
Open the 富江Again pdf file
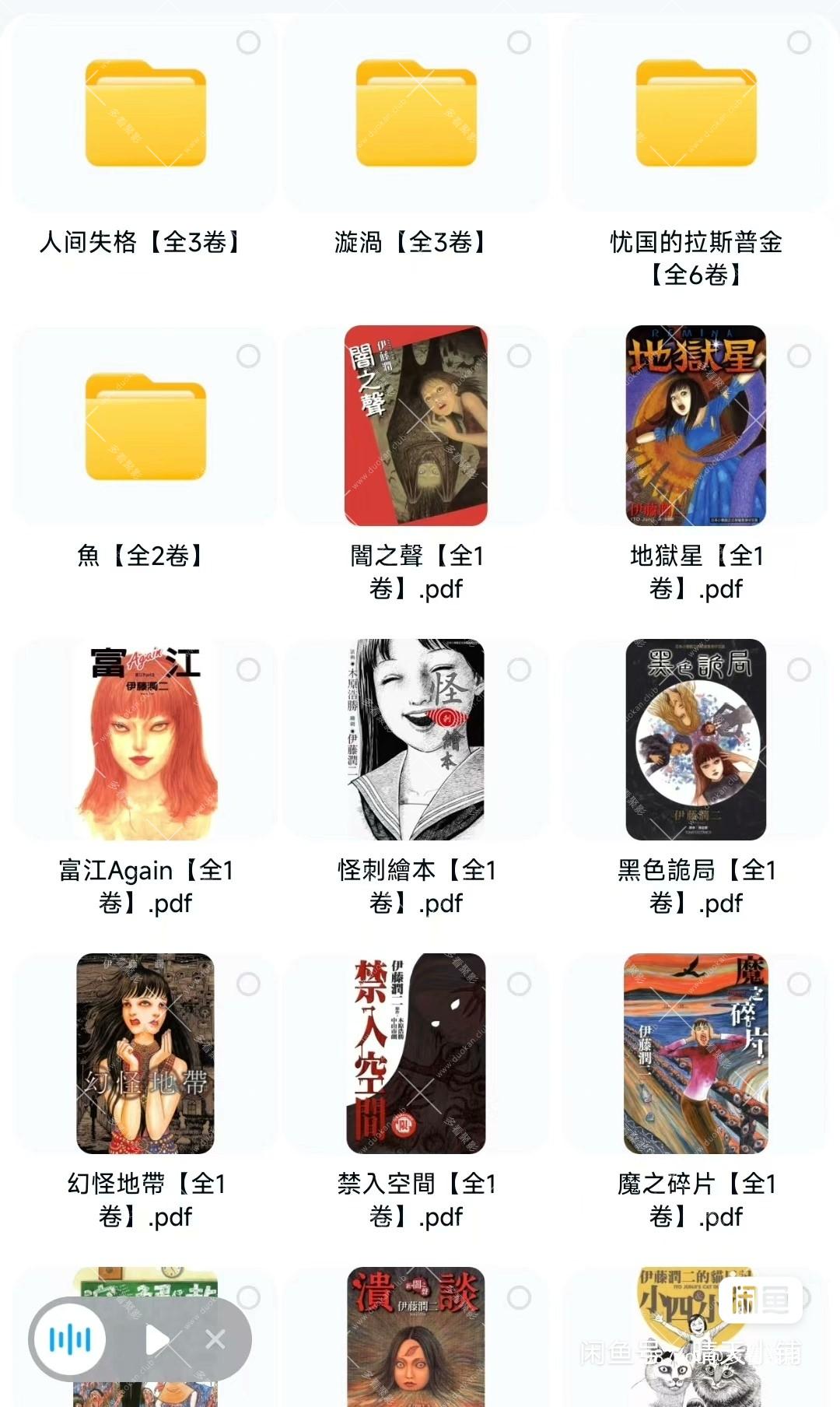tap(145, 739)
